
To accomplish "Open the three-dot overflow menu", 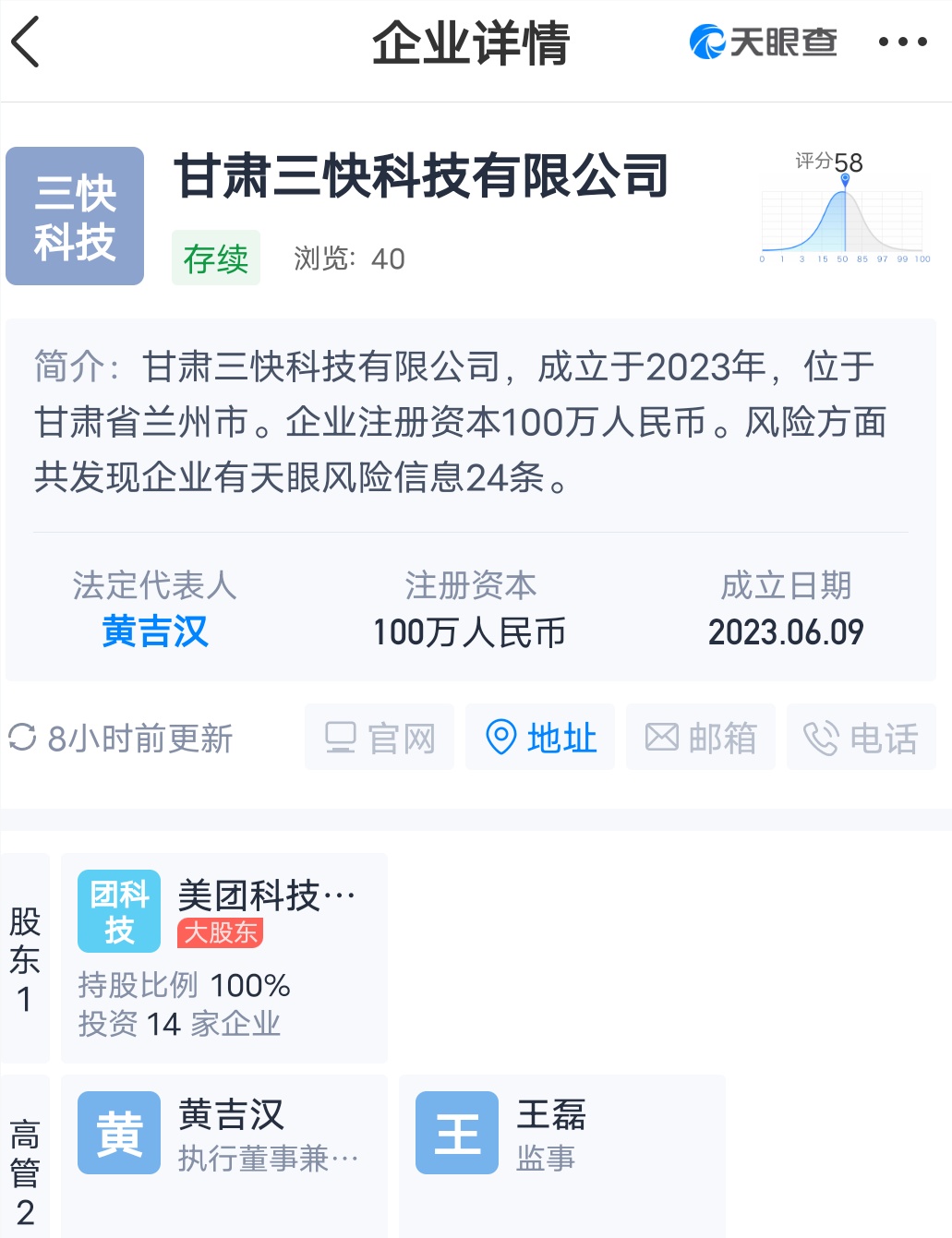I will tap(902, 42).
